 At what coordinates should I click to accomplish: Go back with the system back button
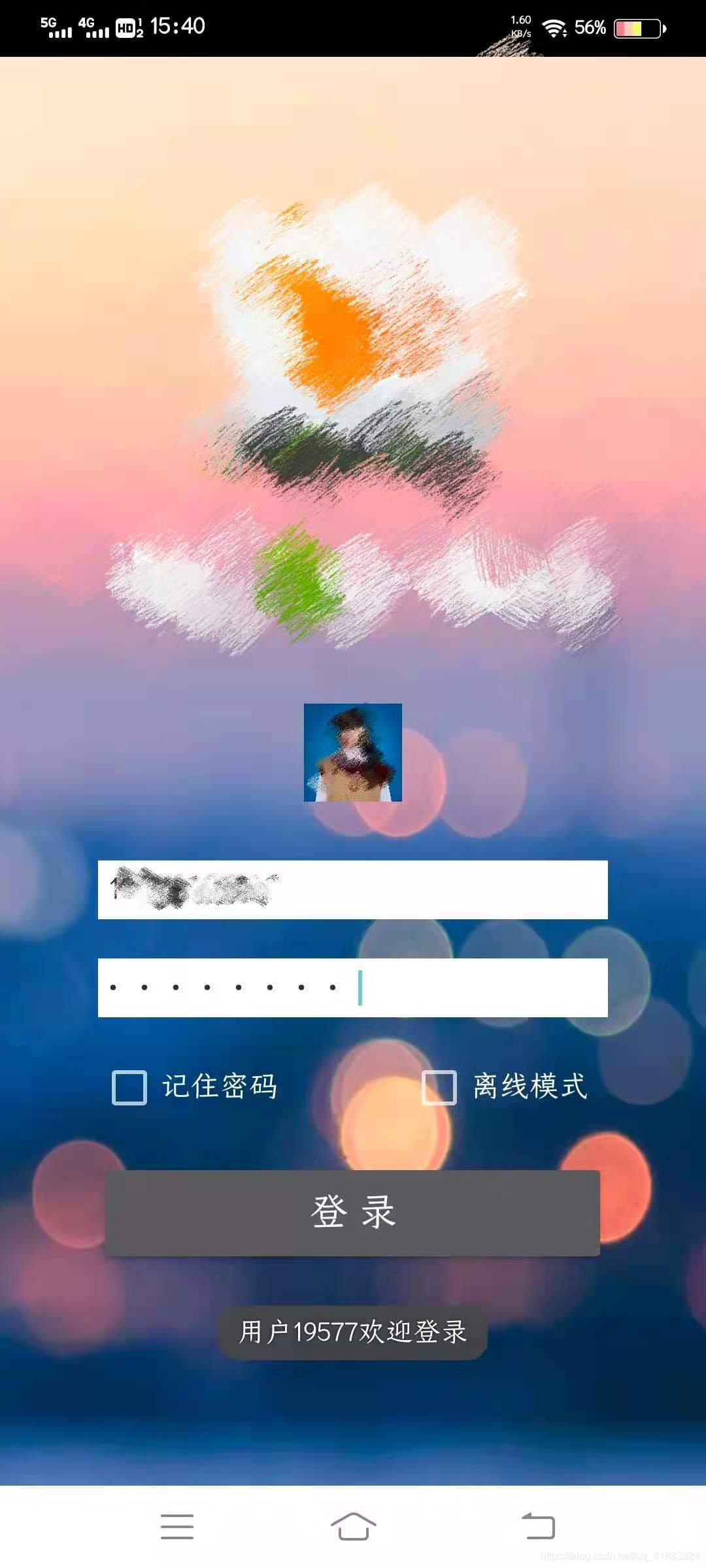tap(538, 1526)
